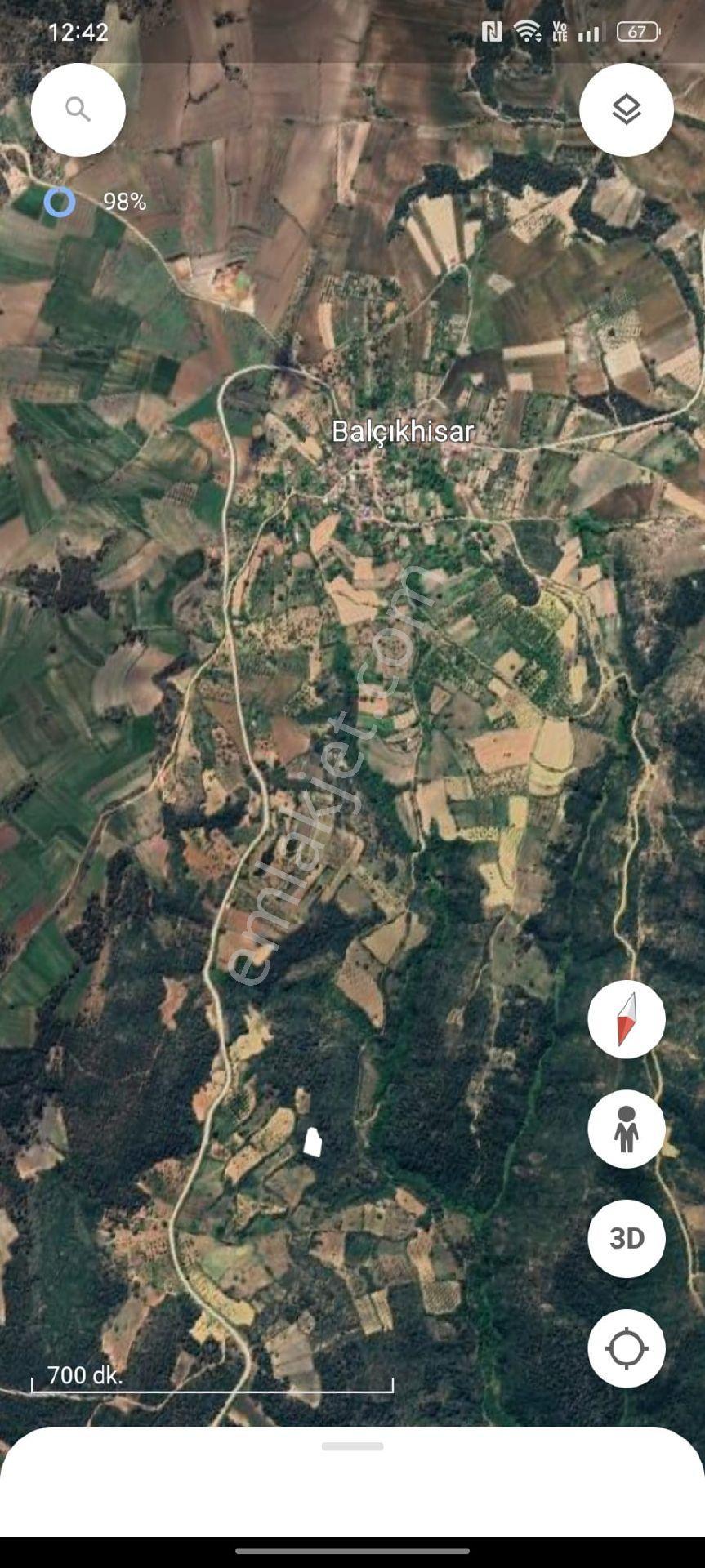The width and height of the screenshot is (705, 1568).
Task: Open the search button
Action: [x=78, y=109]
